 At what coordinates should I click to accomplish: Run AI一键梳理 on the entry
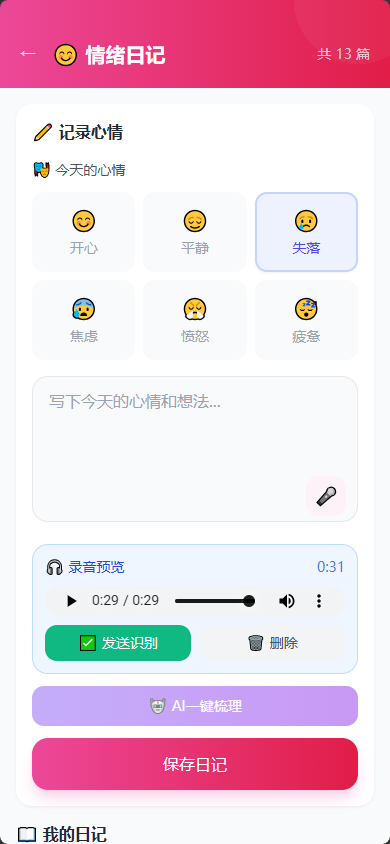(195, 706)
